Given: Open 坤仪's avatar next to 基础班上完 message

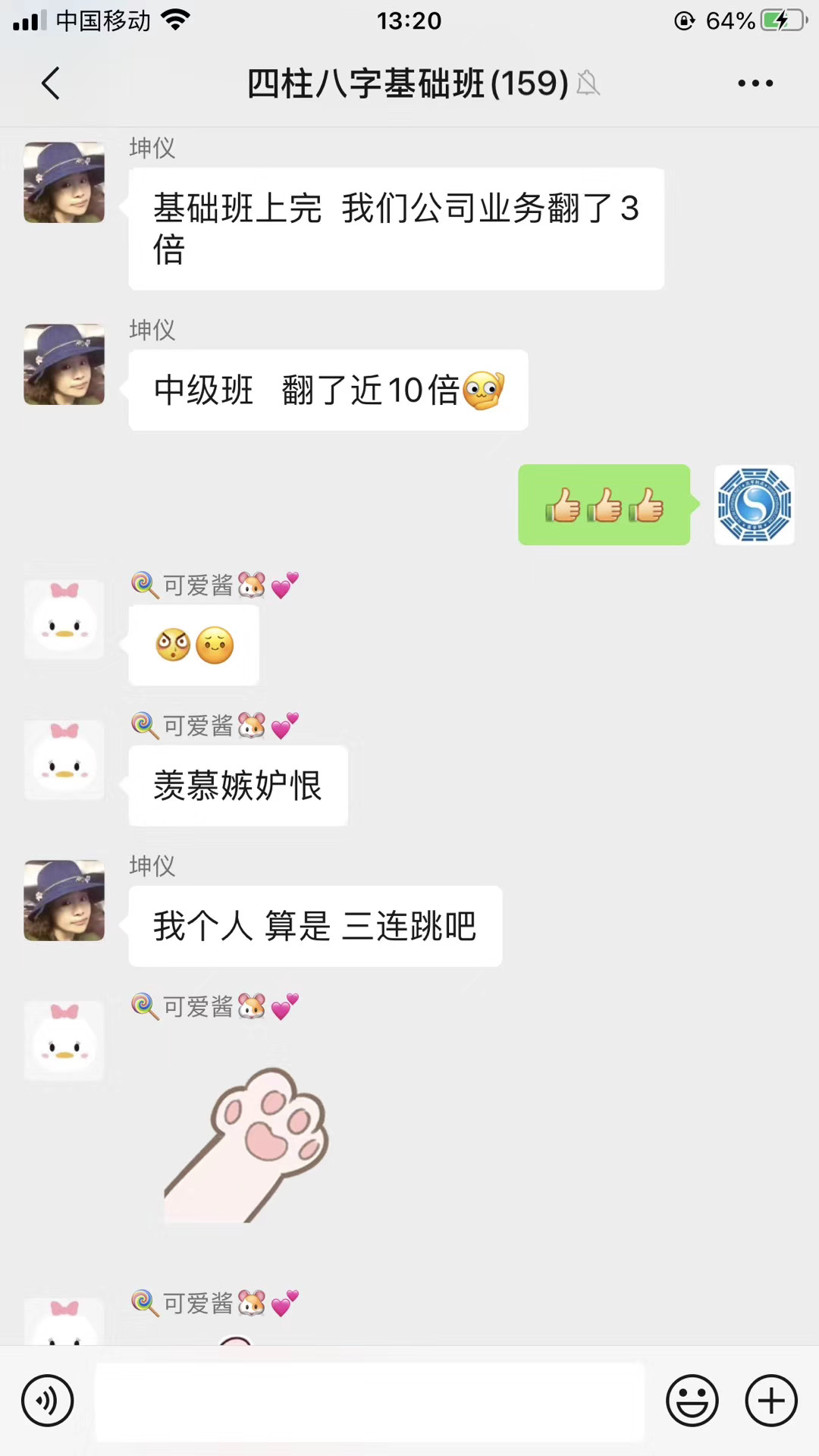Looking at the screenshot, I should 64,183.
